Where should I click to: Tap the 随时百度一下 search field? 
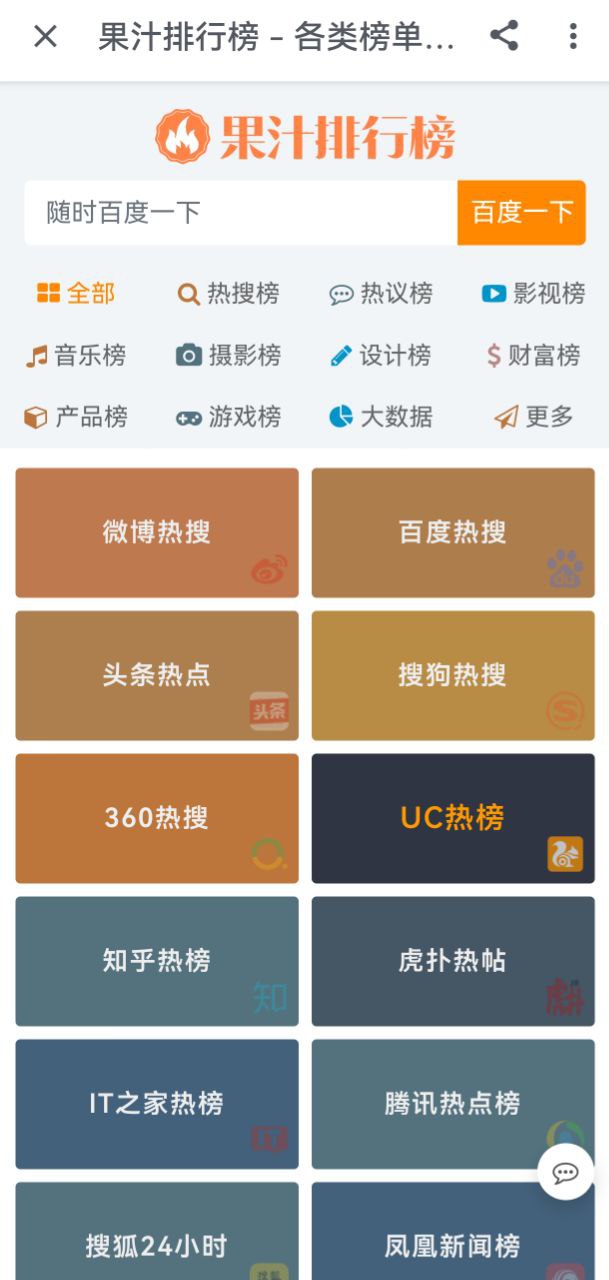(x=241, y=212)
